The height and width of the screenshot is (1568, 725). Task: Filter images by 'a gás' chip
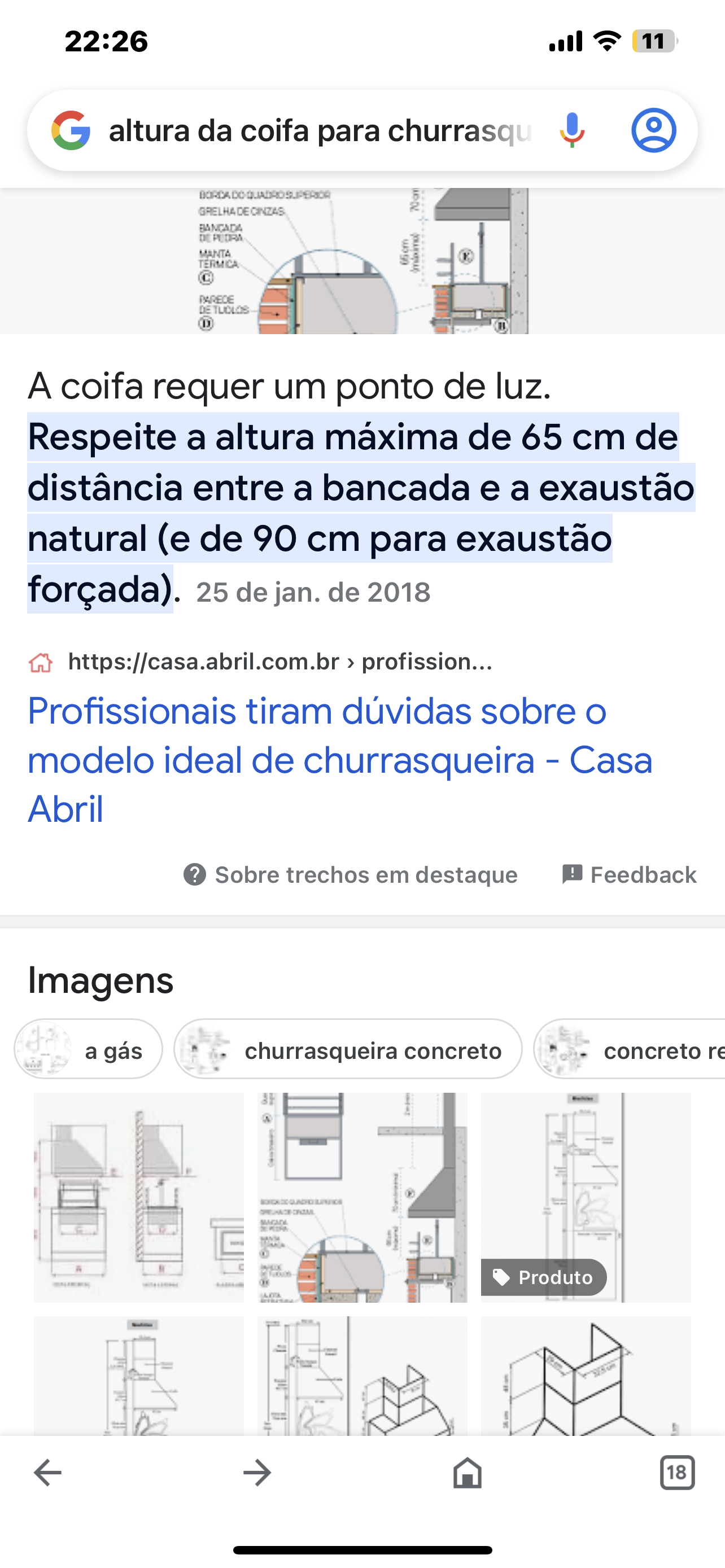[x=89, y=1050]
